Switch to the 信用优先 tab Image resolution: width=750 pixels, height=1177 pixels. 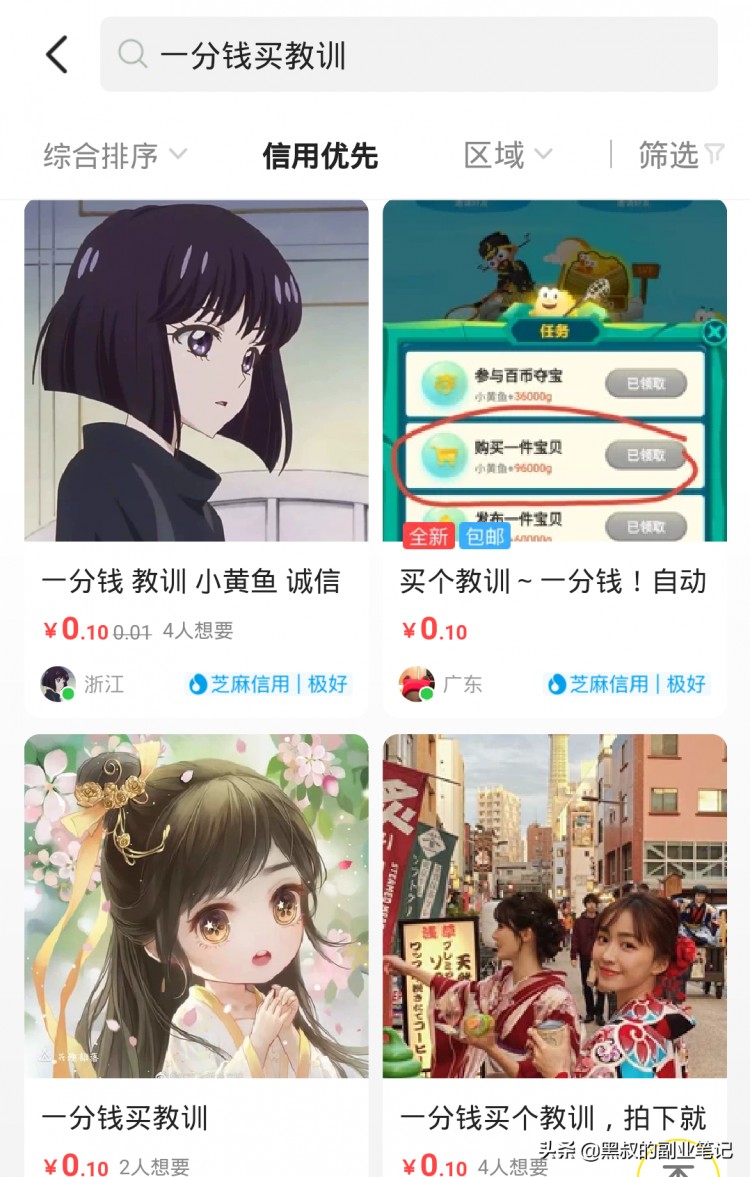coord(319,156)
